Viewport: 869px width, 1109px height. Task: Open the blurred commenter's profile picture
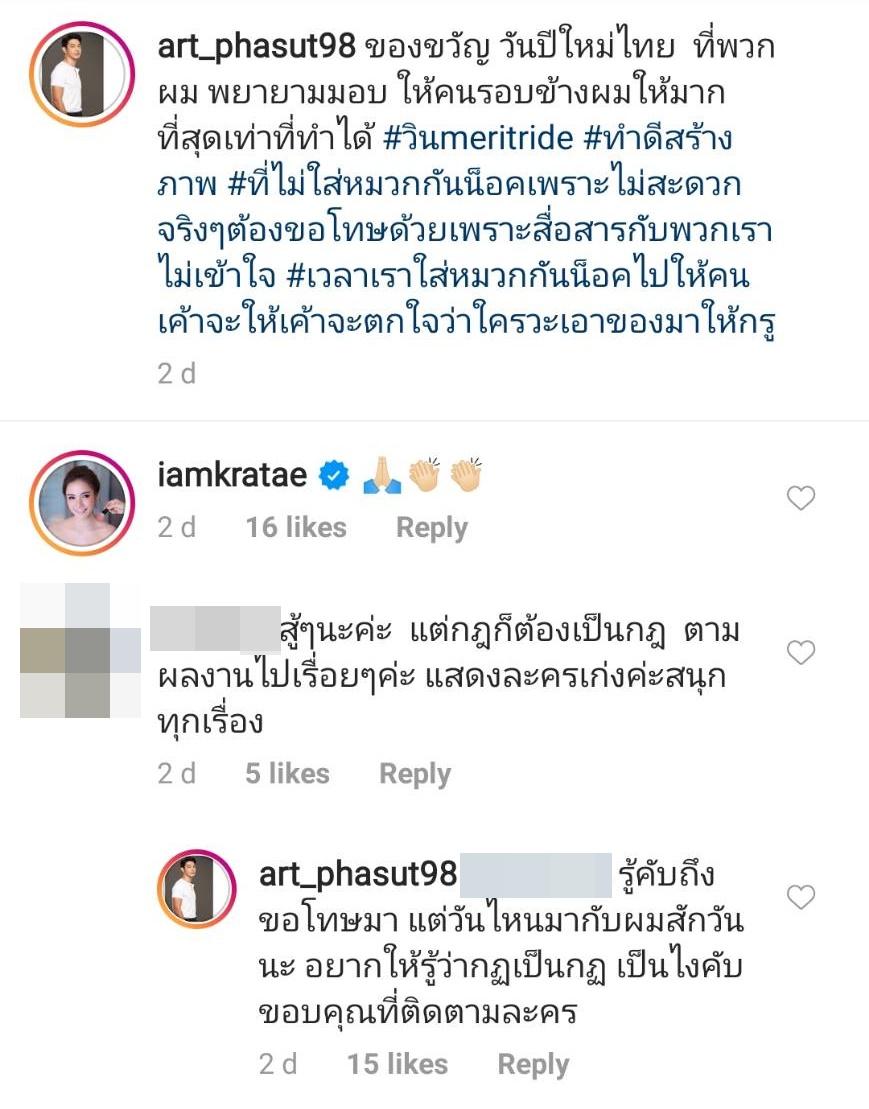[80, 652]
